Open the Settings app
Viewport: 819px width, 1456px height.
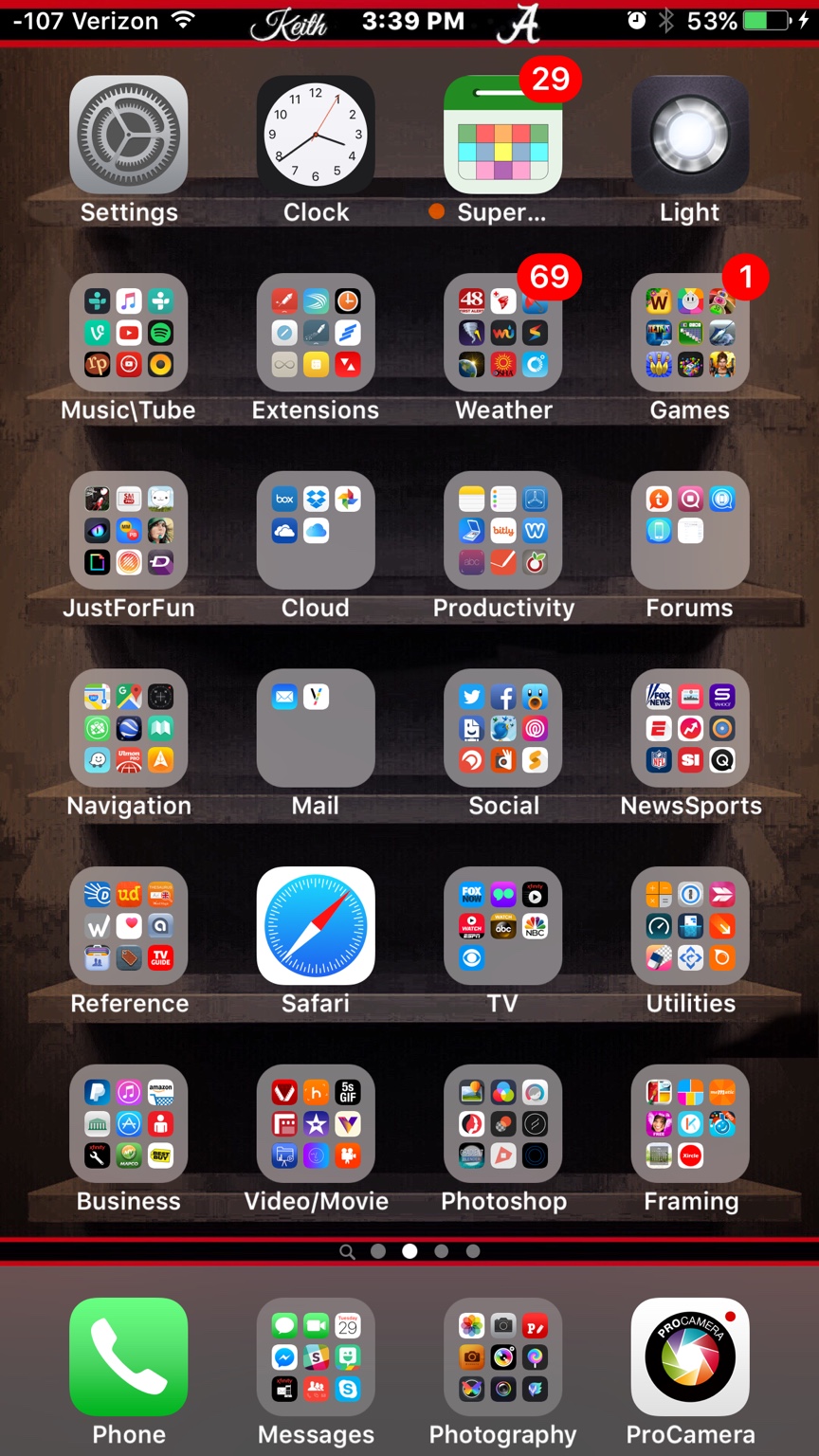(x=128, y=135)
